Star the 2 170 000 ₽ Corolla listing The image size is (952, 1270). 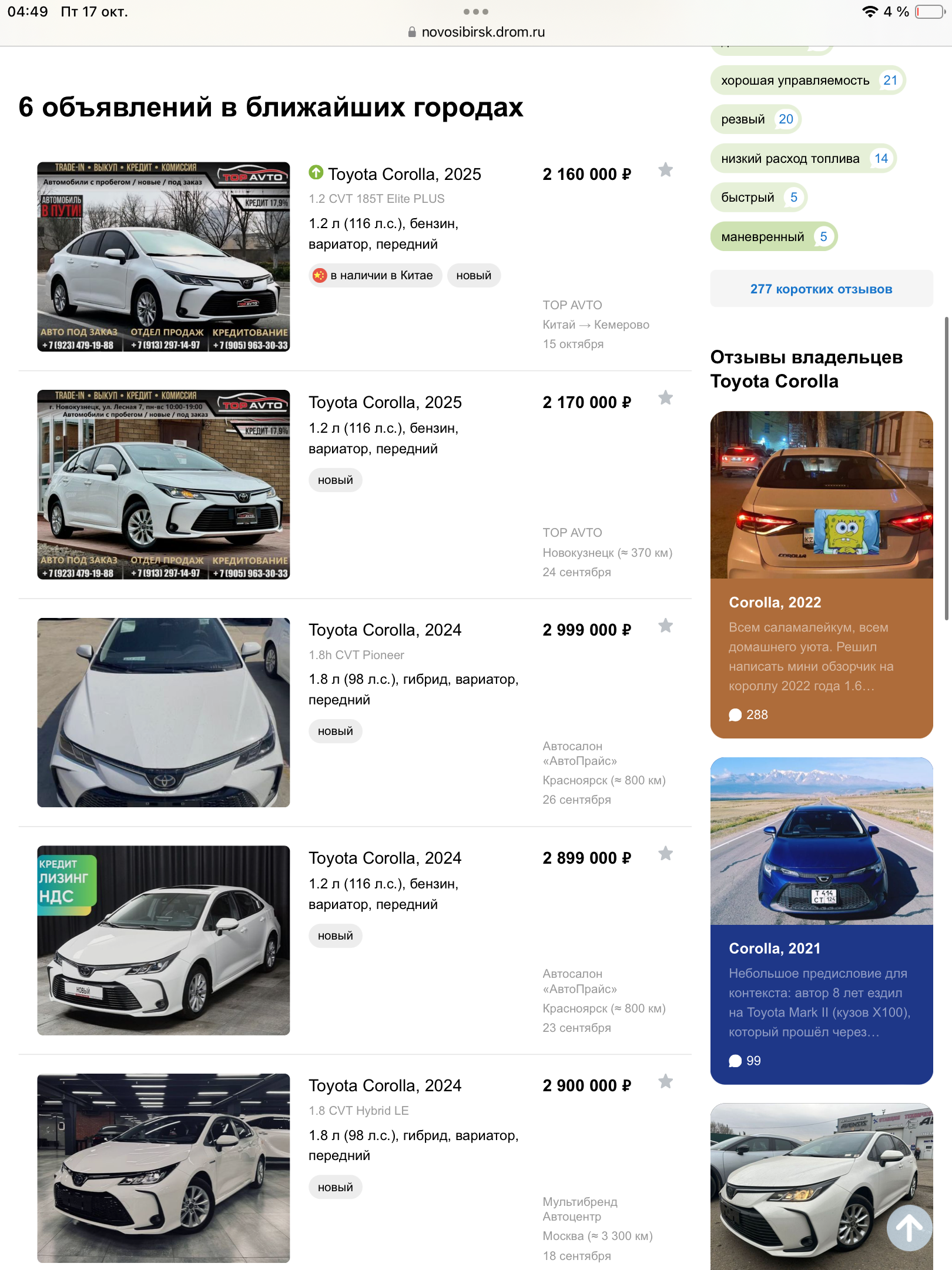[x=665, y=399]
